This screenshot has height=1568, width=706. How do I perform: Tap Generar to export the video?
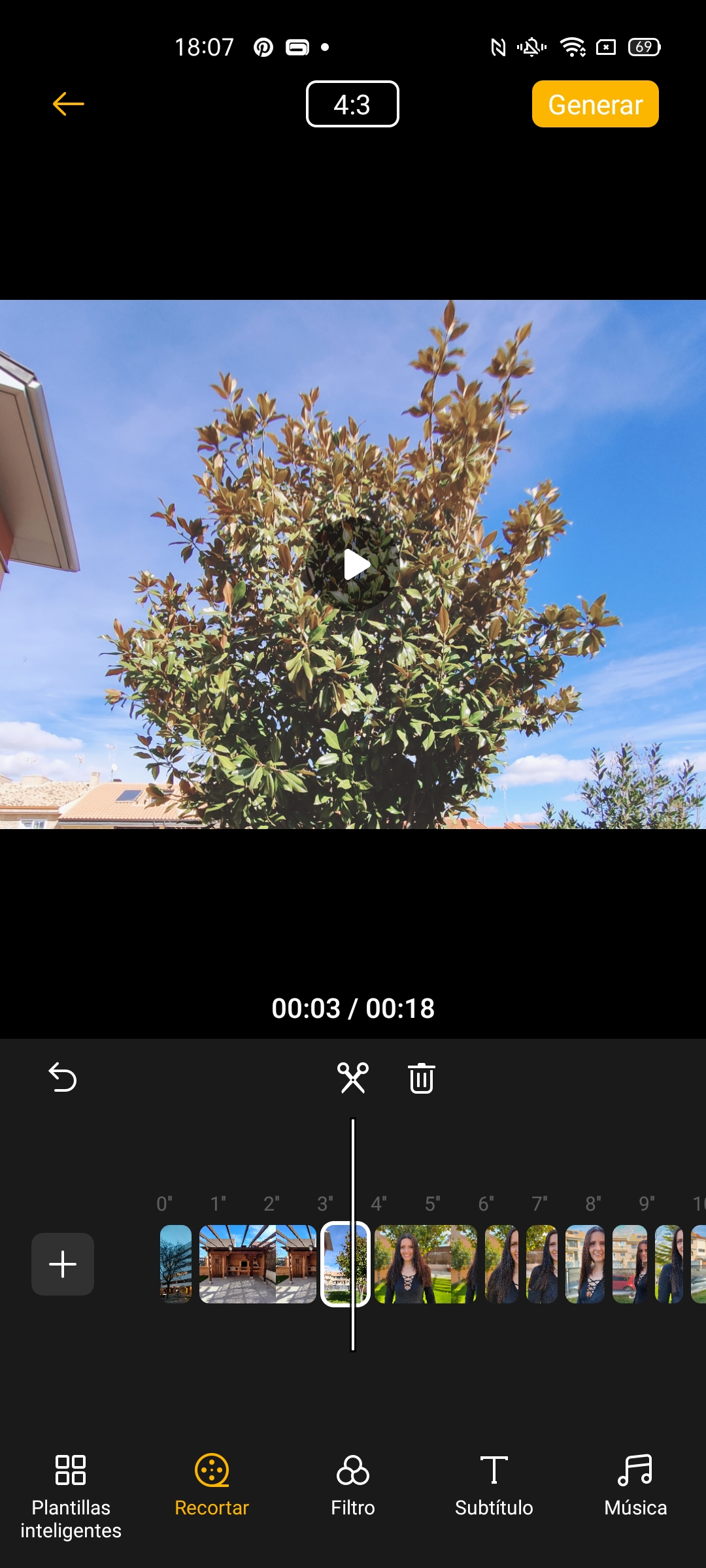click(596, 104)
